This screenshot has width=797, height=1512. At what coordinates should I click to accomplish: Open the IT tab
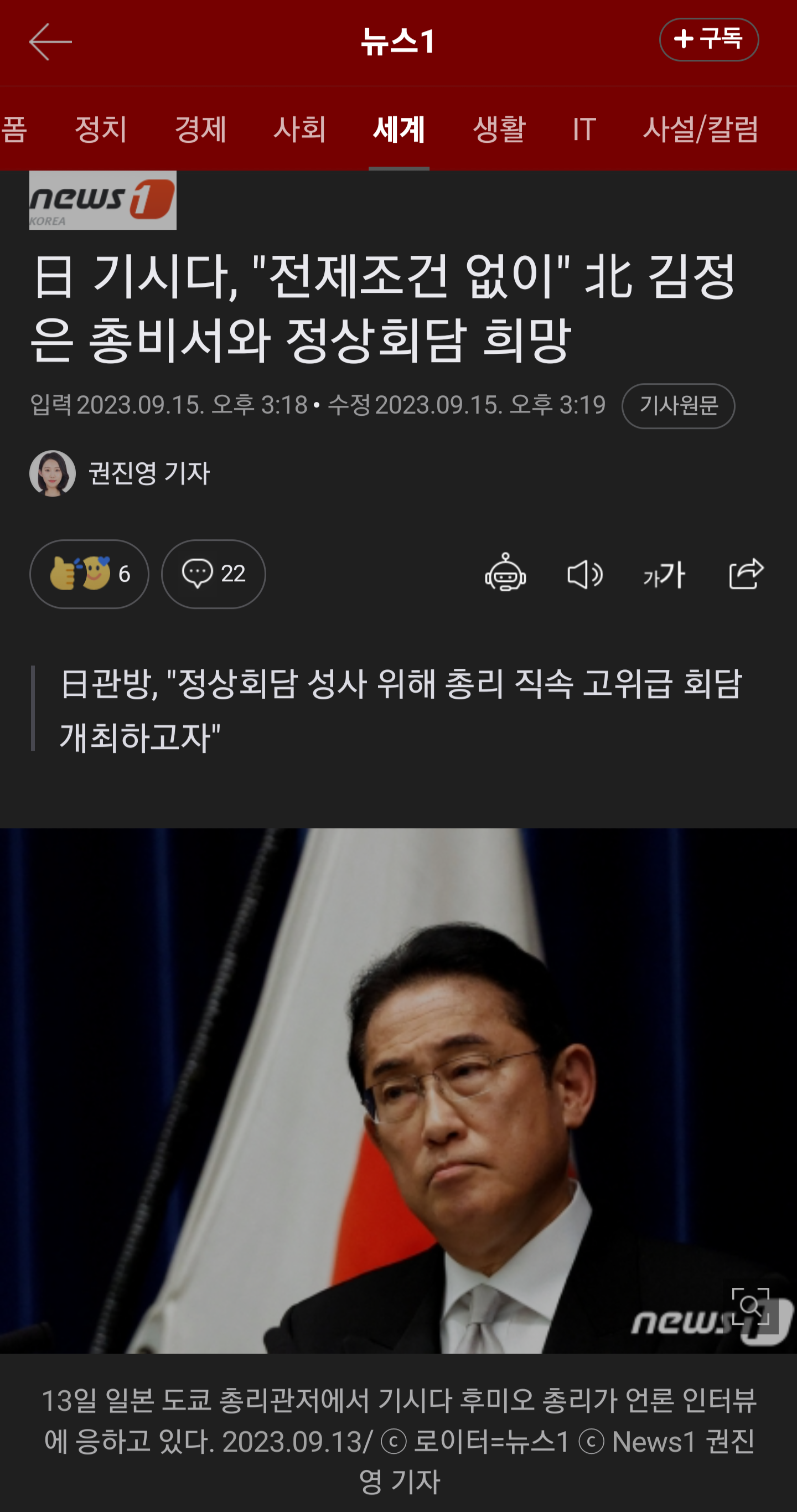pos(584,129)
